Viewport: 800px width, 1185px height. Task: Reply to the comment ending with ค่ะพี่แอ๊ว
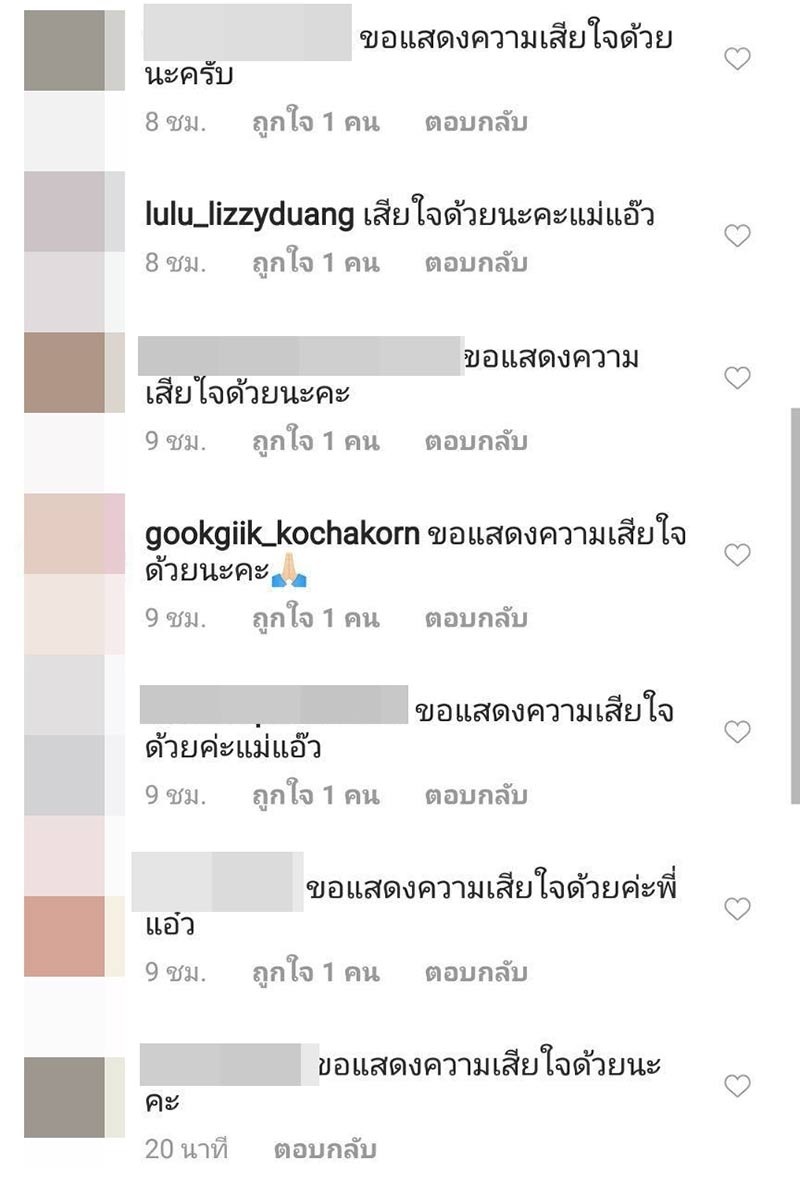[475, 973]
